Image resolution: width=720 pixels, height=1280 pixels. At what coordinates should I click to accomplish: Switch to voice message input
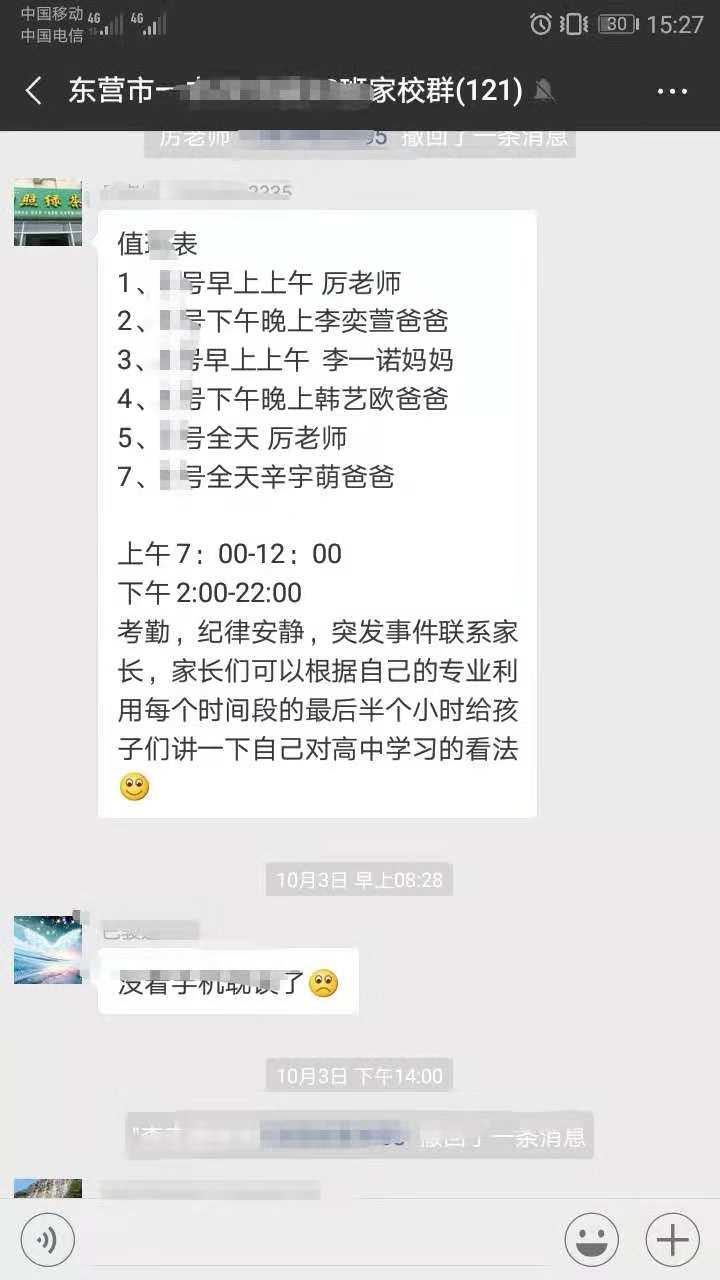pos(47,1240)
